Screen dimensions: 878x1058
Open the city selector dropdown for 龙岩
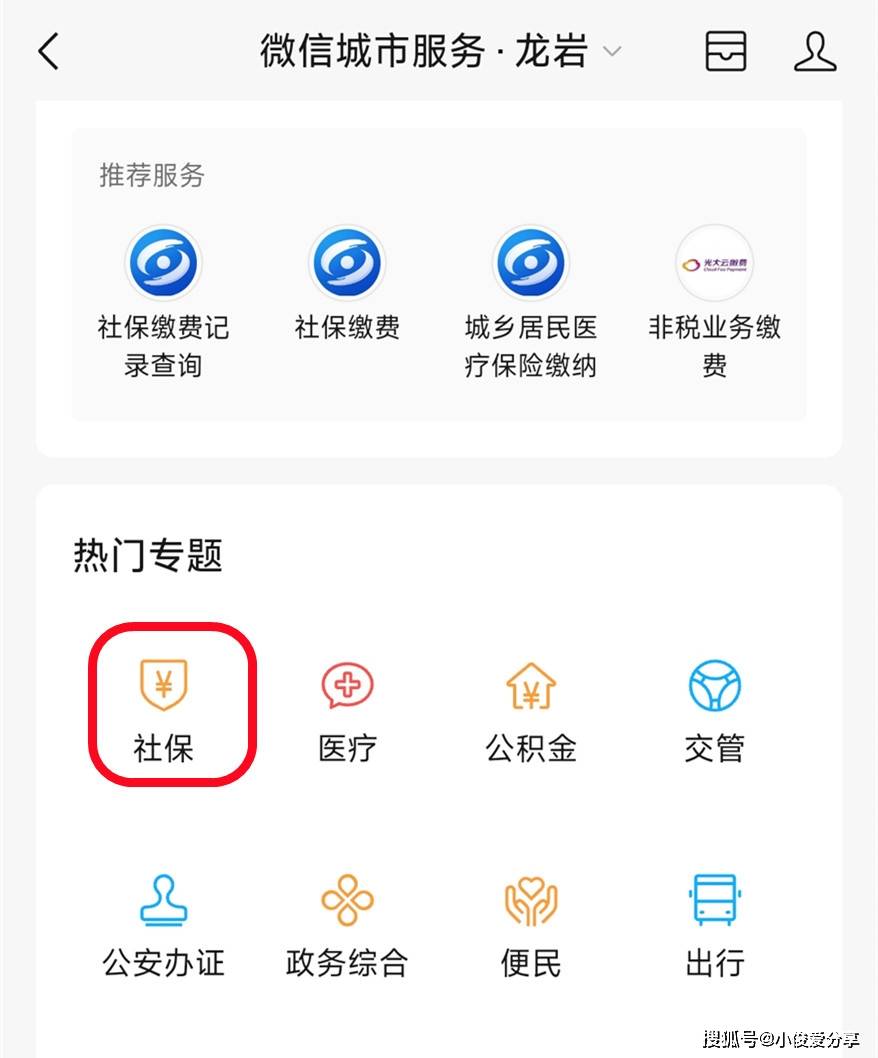tap(611, 51)
